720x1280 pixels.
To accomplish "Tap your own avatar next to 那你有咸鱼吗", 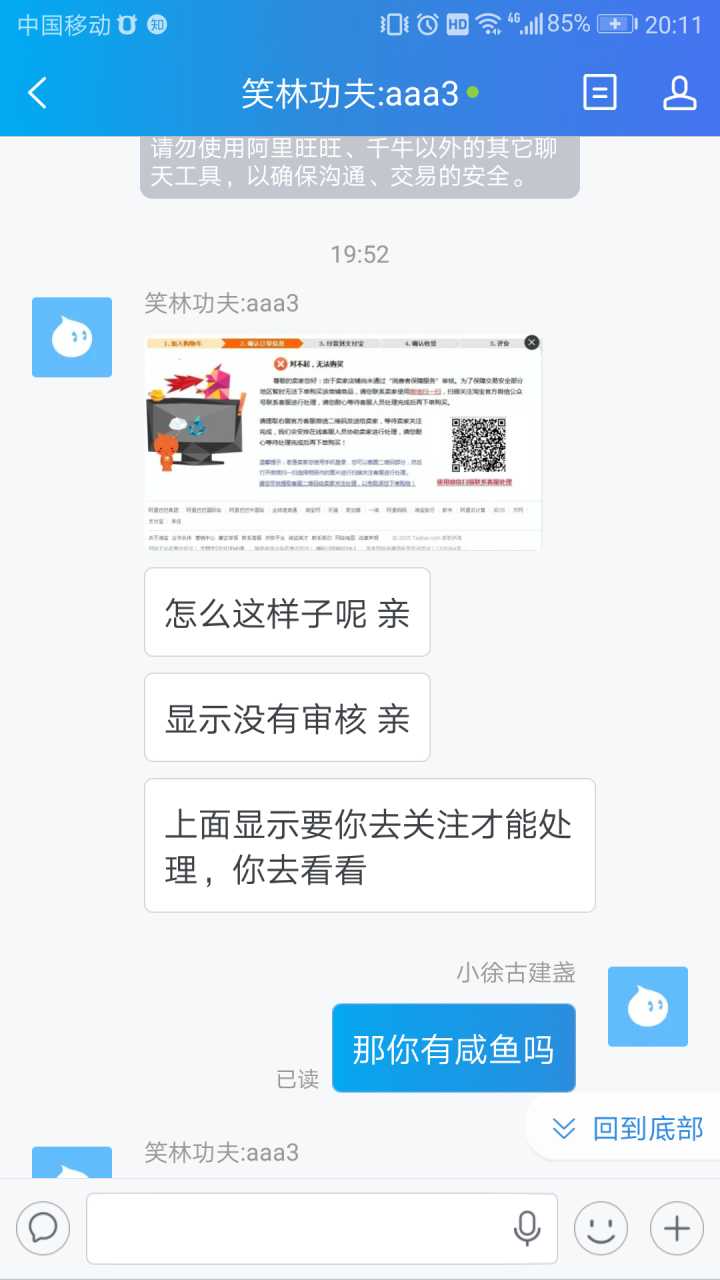I will tap(647, 1006).
